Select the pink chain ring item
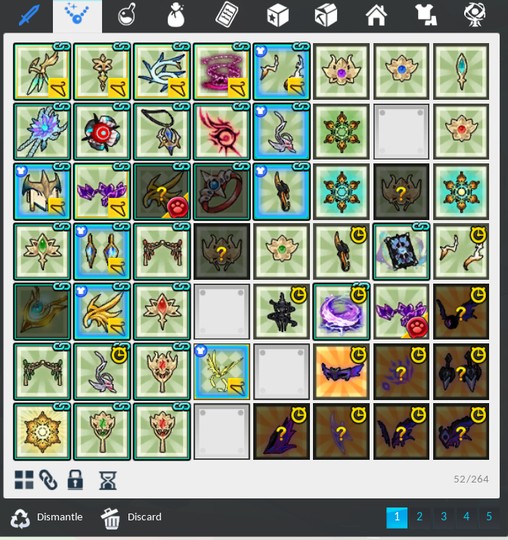This screenshot has height=540, width=508. (x=222, y=72)
